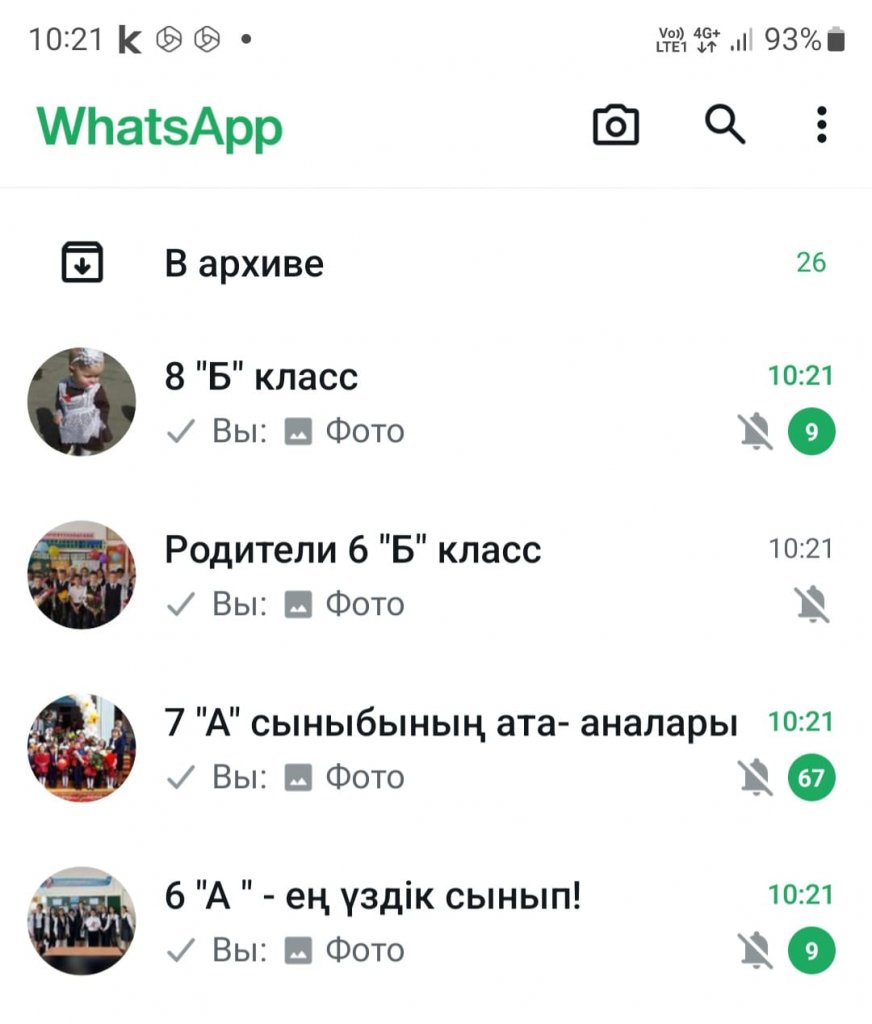View profile photo of 8 "Б" класс group
Viewport: 872px width, 1024px height.
click(81, 402)
